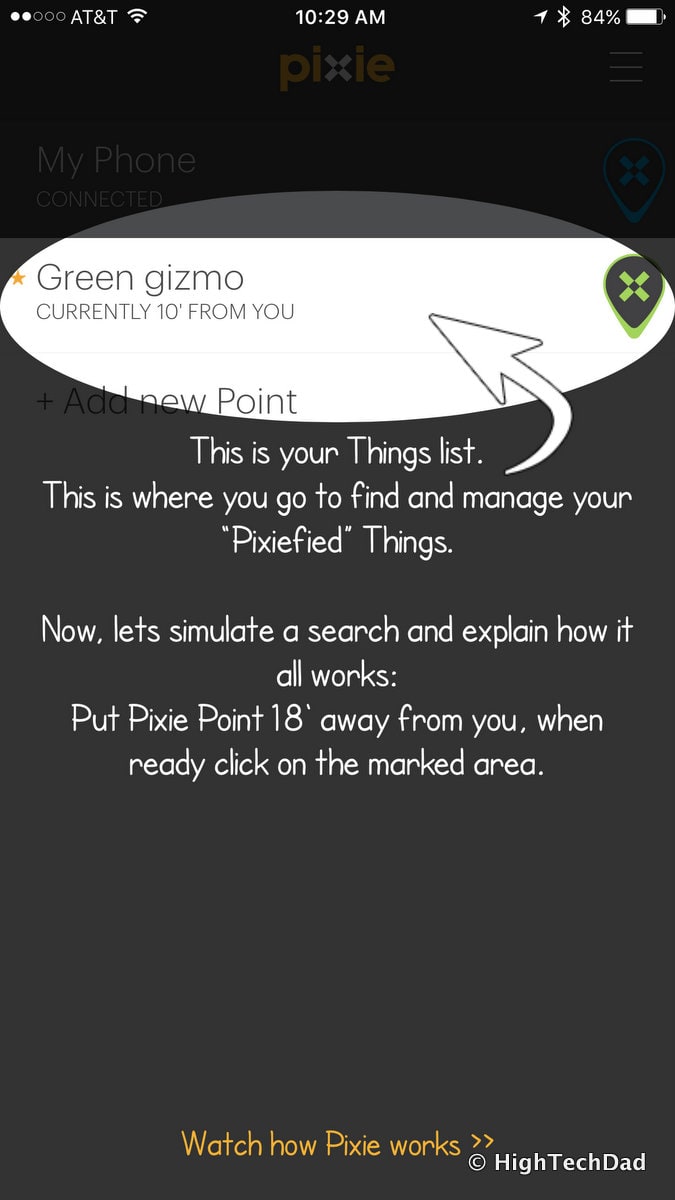Screen dimensions: 675x1200
Task: Open the Green gizmo item
Action: click(140, 291)
